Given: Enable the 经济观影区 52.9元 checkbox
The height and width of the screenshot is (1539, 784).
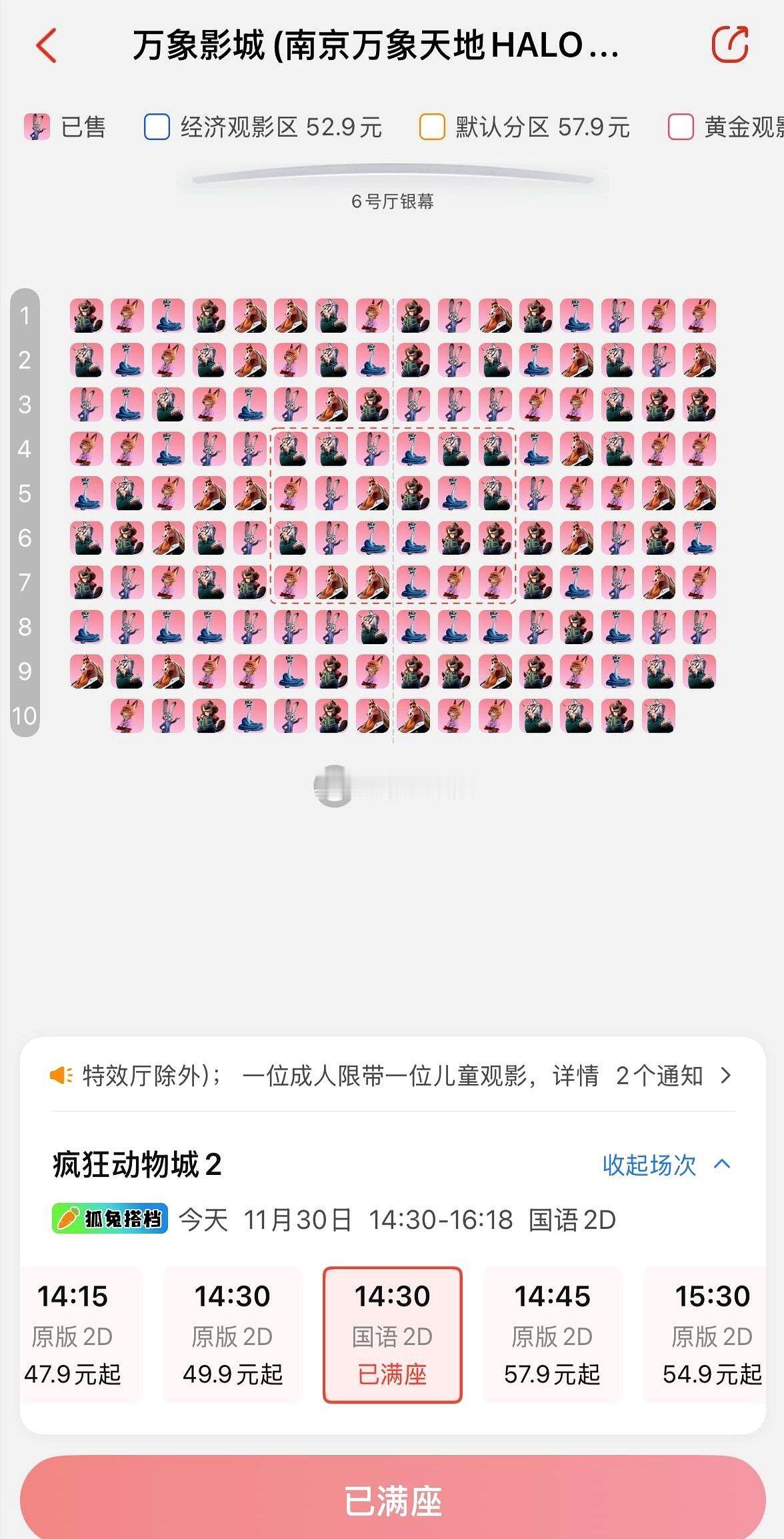Looking at the screenshot, I should point(156,125).
